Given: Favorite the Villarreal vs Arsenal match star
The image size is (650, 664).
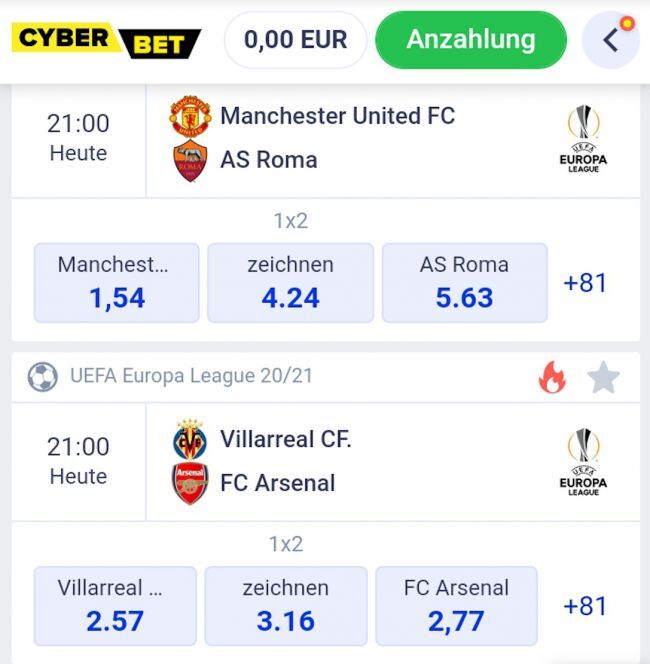Looking at the screenshot, I should [603, 377].
